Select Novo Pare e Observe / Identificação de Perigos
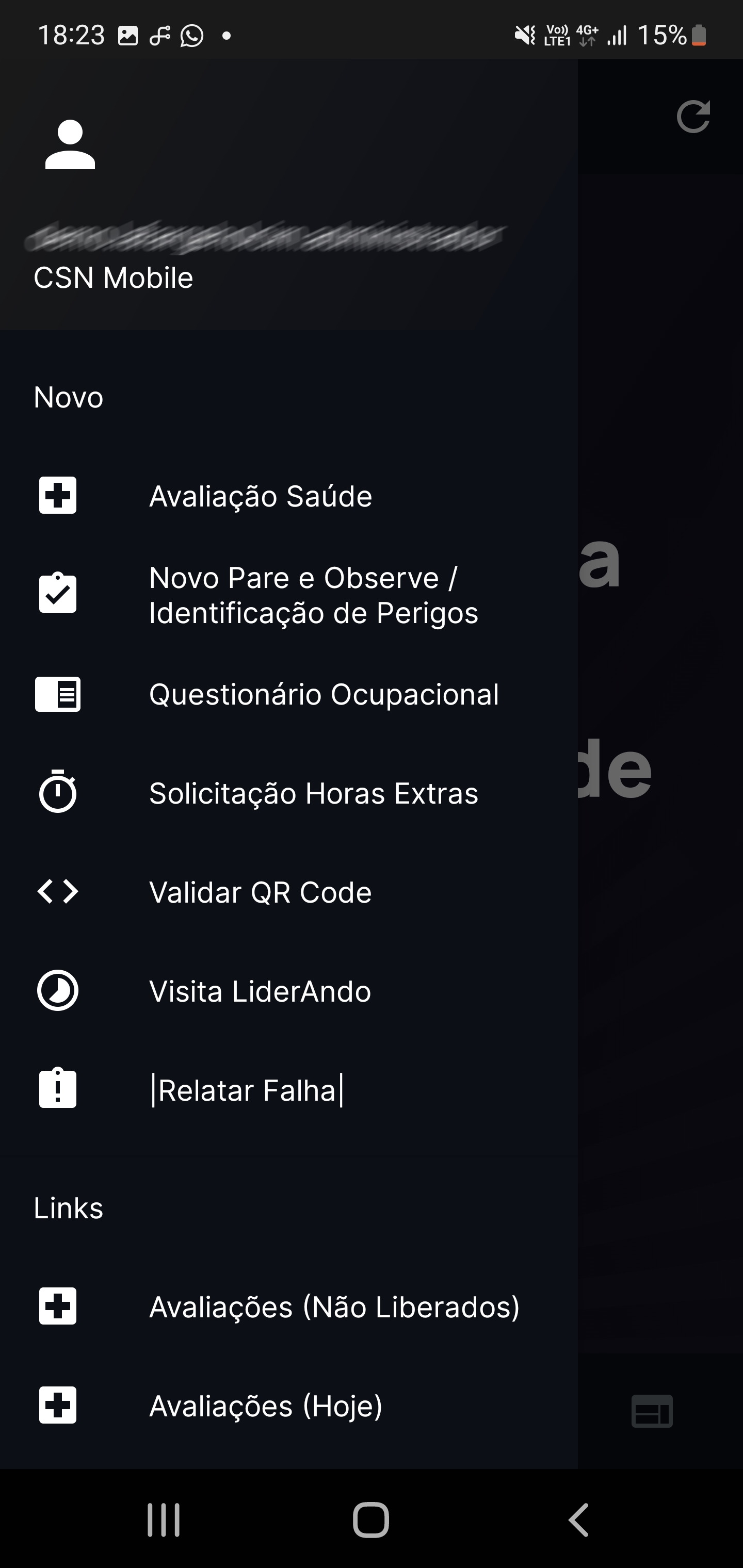 [313, 595]
